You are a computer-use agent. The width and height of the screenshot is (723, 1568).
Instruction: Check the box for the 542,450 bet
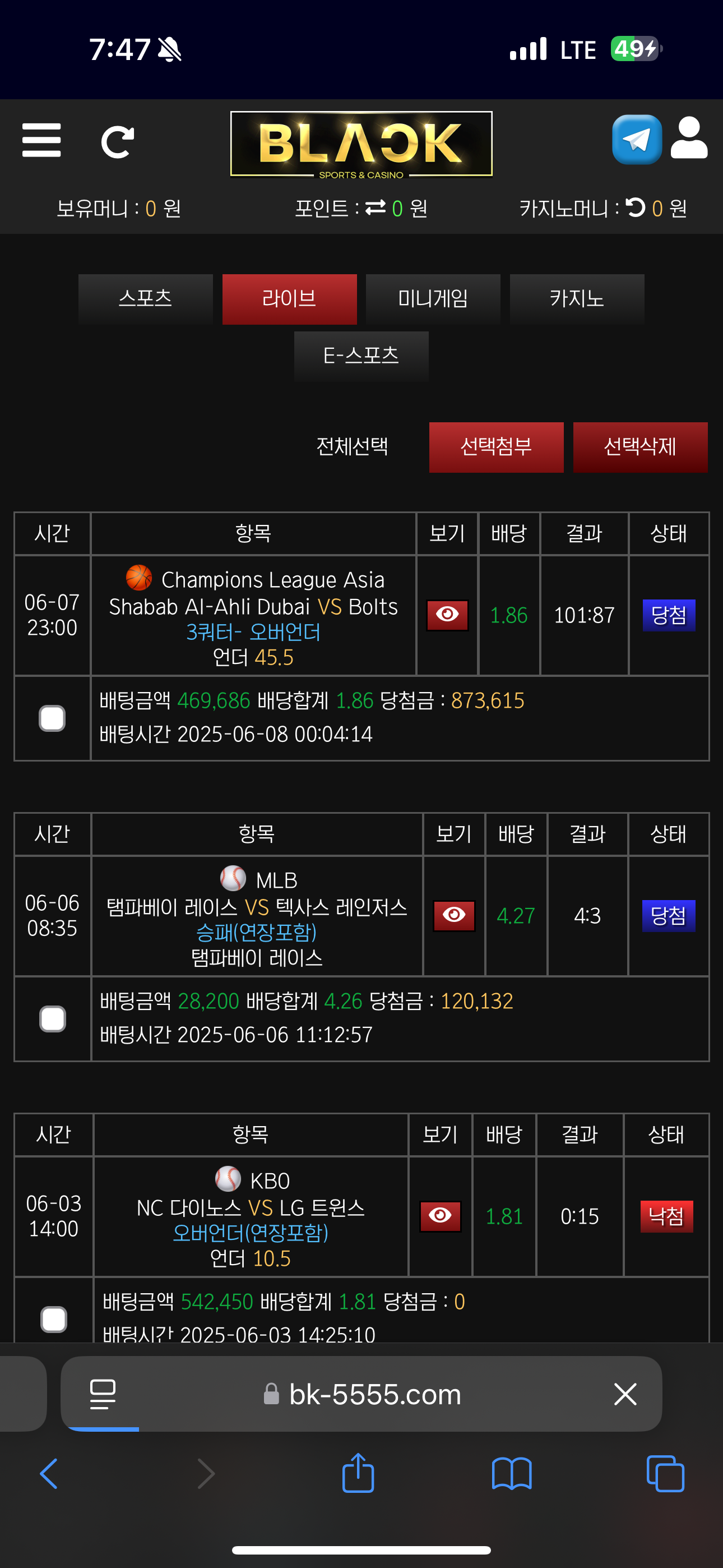point(54,1320)
